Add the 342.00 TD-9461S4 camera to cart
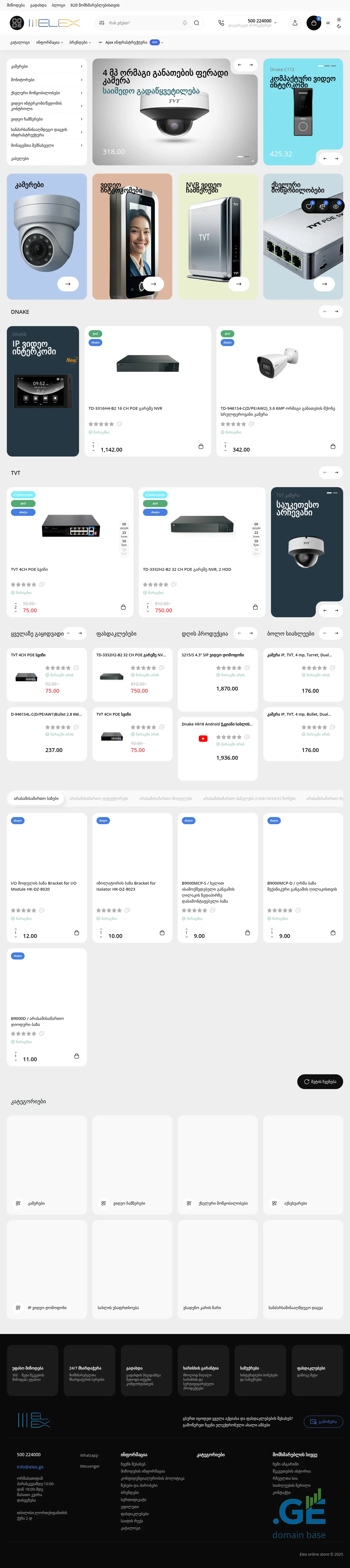Image resolution: width=350 pixels, height=1568 pixels. tap(332, 447)
